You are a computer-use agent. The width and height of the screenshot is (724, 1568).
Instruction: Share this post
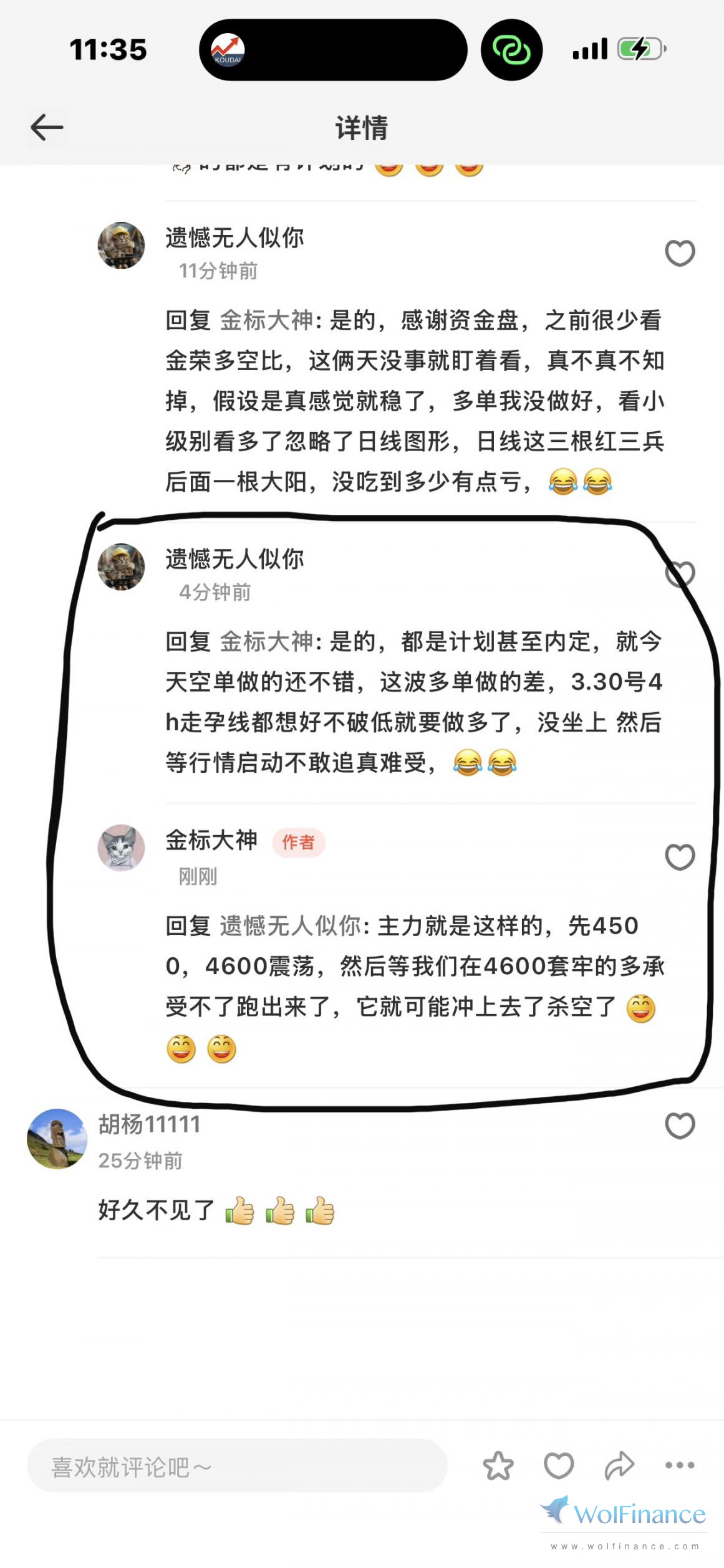(x=619, y=1466)
